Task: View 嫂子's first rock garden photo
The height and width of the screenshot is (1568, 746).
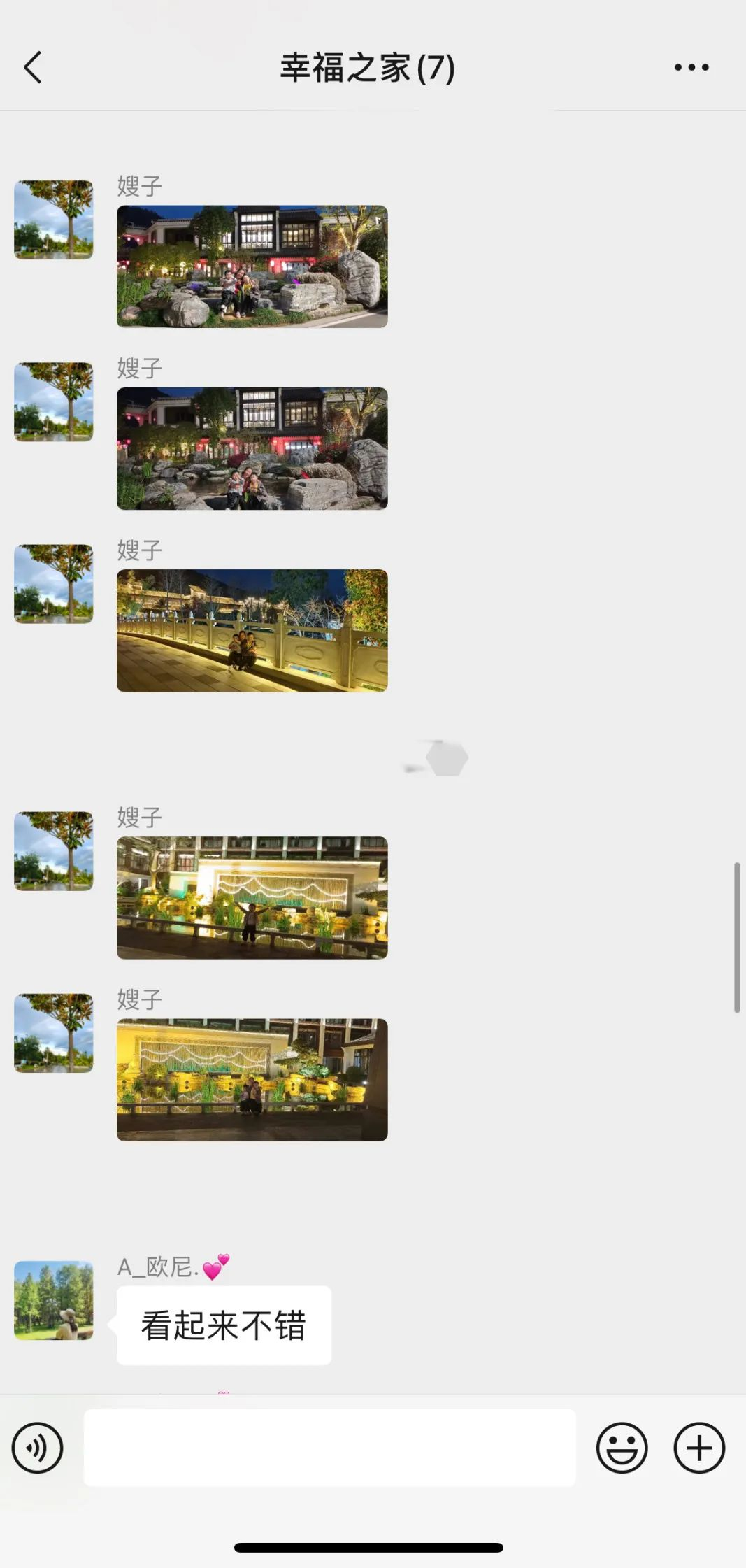Action: [x=252, y=266]
